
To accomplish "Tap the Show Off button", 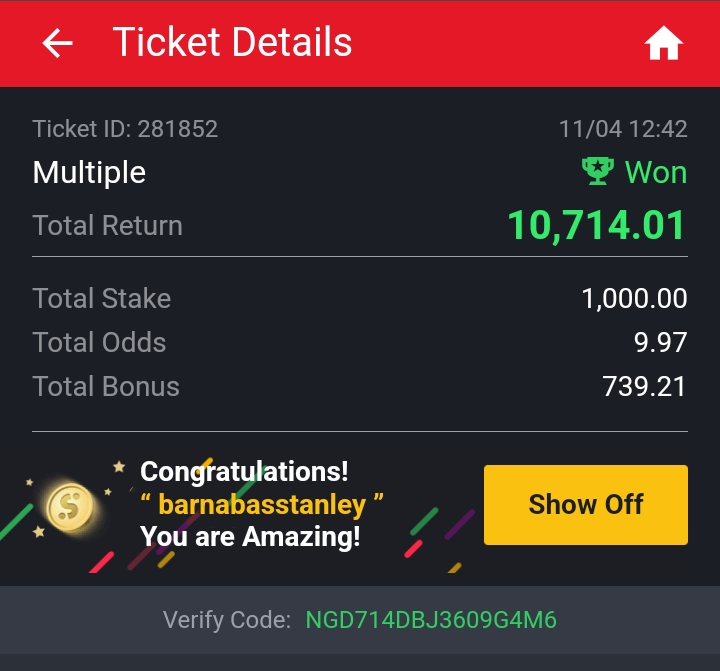I will click(x=585, y=504).
